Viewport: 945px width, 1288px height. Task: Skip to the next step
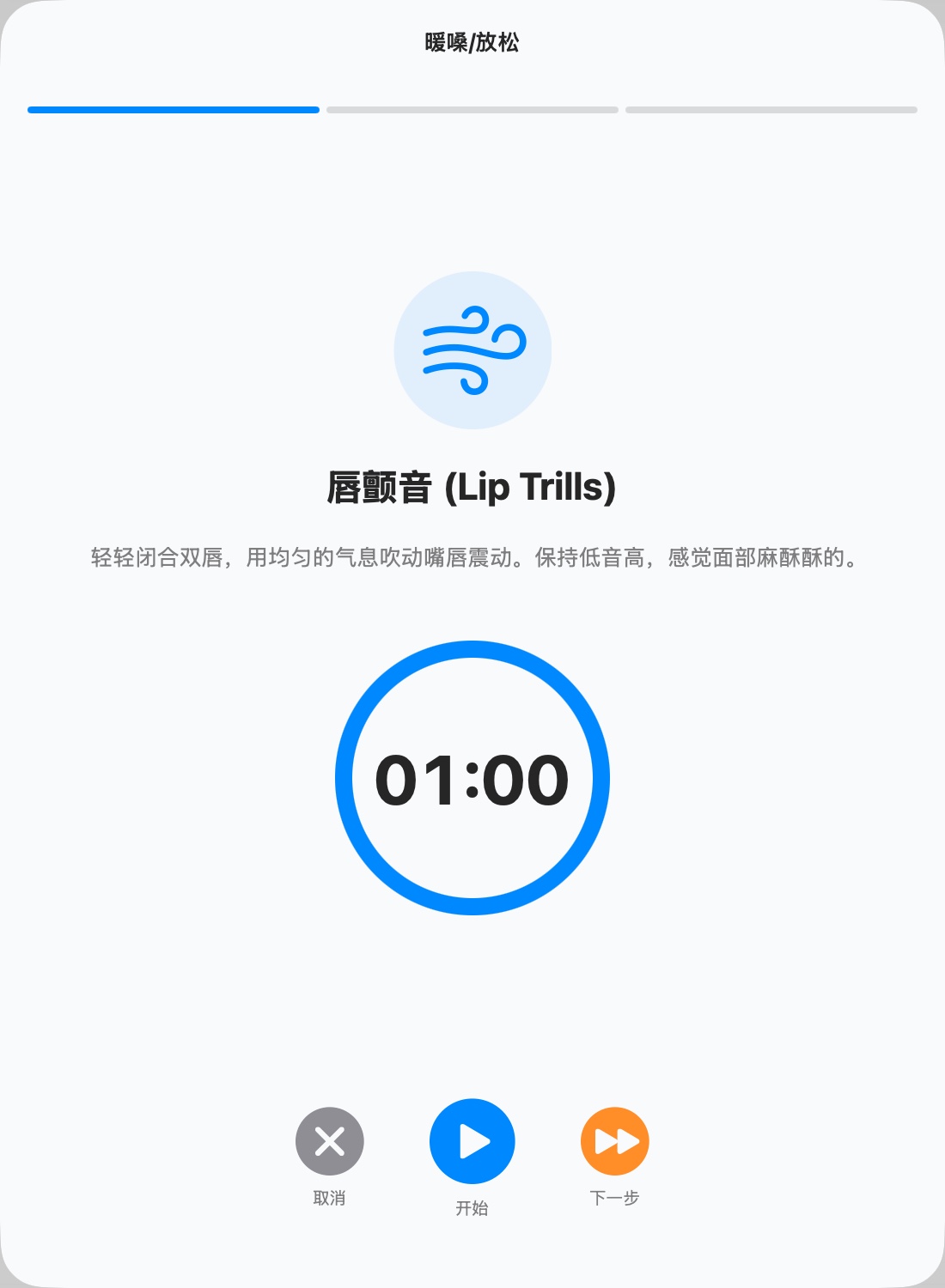click(x=615, y=1141)
